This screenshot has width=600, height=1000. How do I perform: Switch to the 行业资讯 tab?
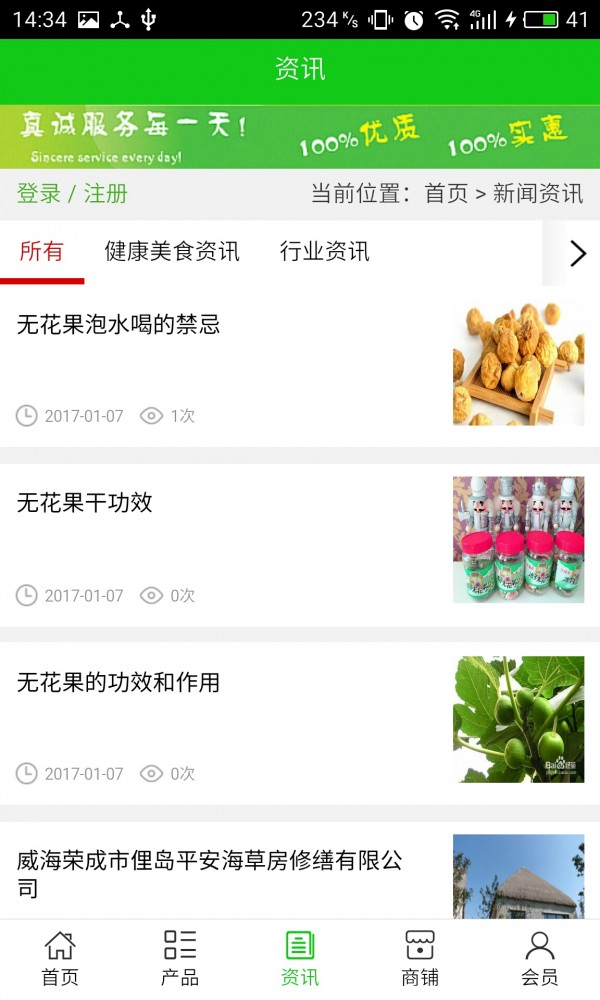(x=324, y=252)
